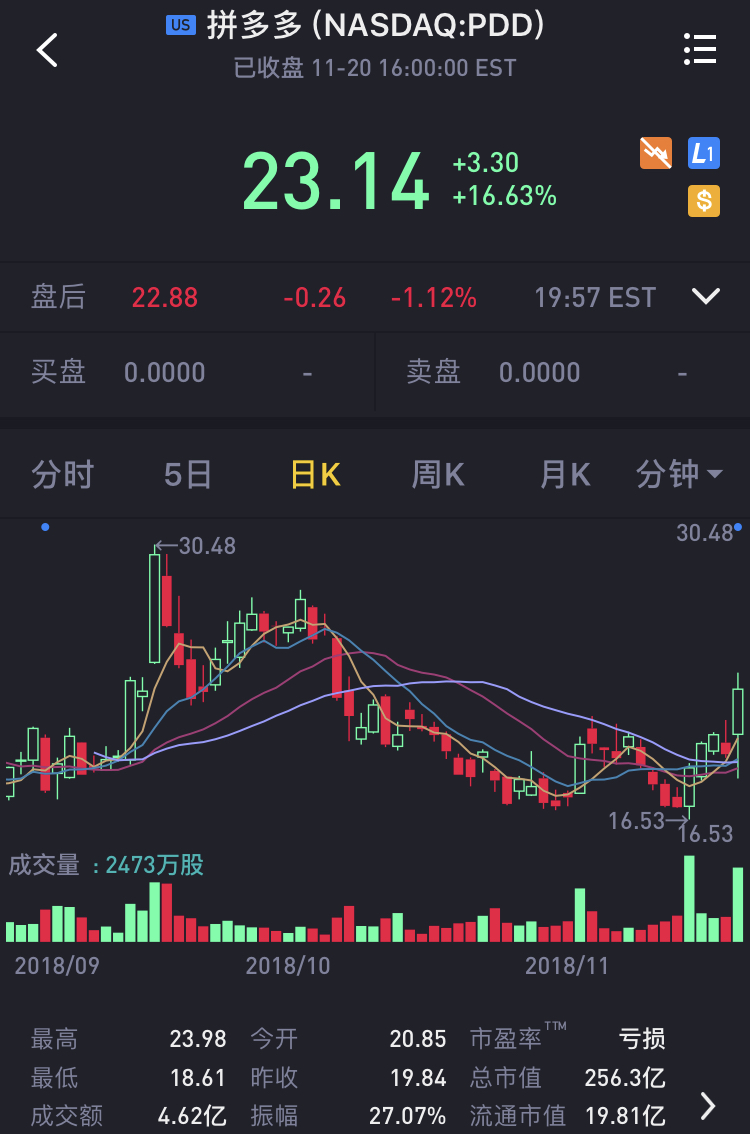Open the list menu icon

(700, 49)
